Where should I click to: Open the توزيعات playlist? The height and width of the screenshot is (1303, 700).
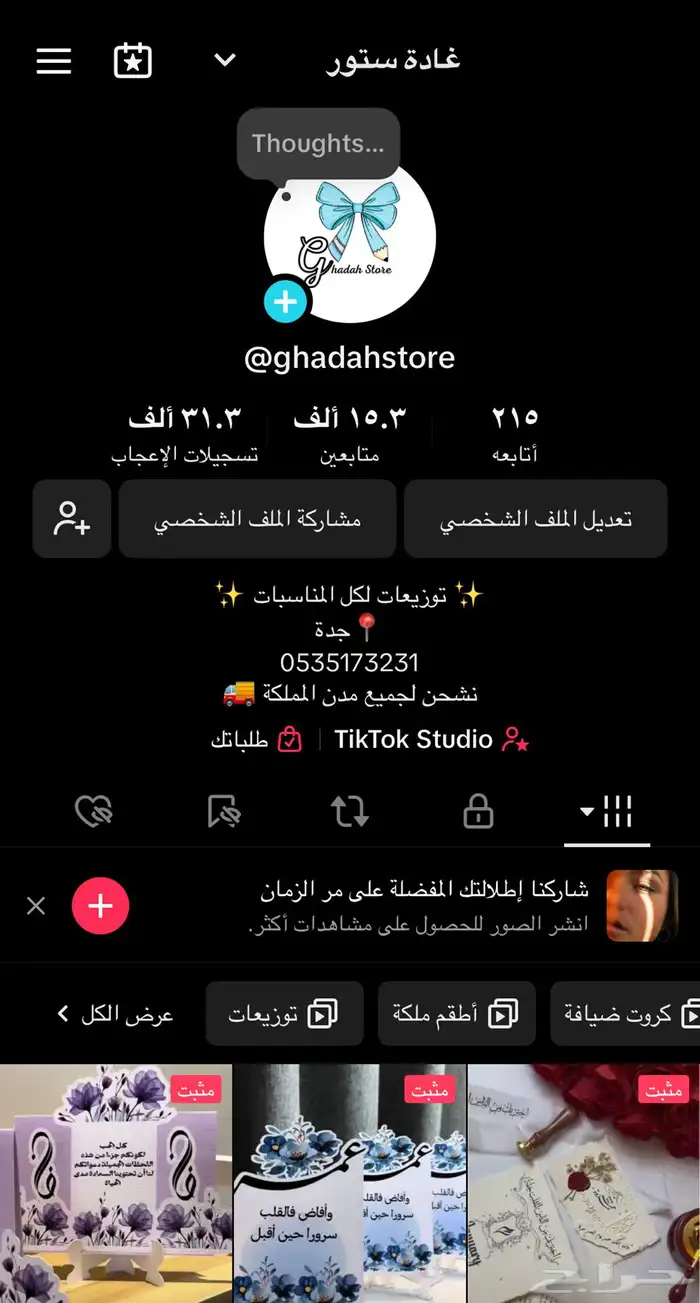coord(284,1014)
